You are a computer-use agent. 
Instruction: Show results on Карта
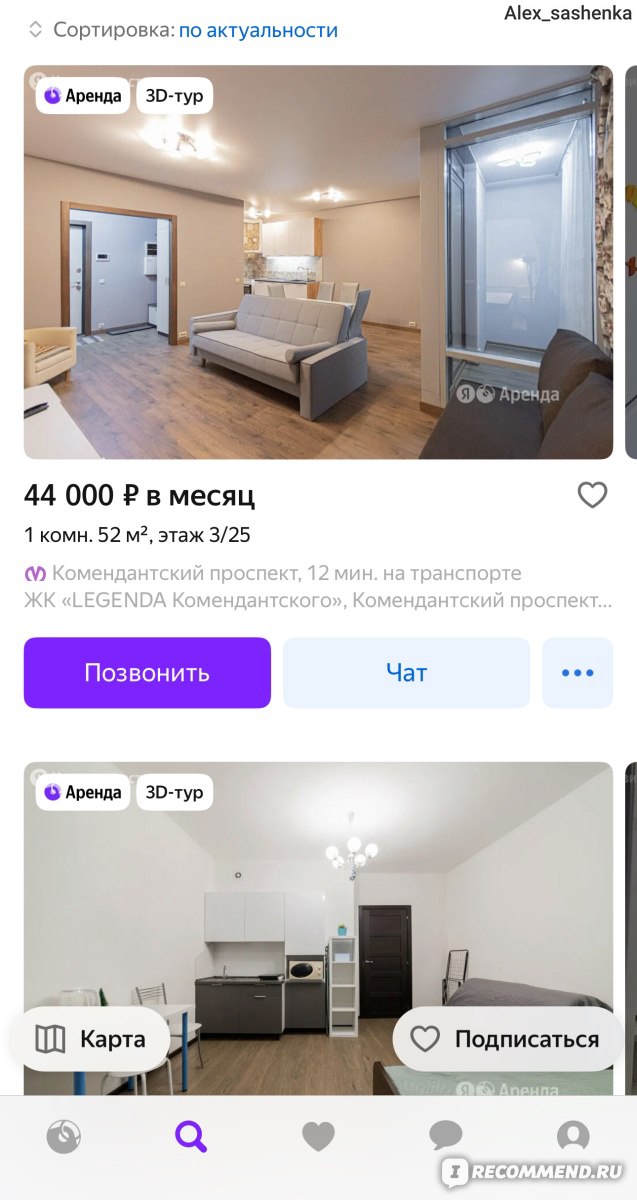coord(90,1039)
